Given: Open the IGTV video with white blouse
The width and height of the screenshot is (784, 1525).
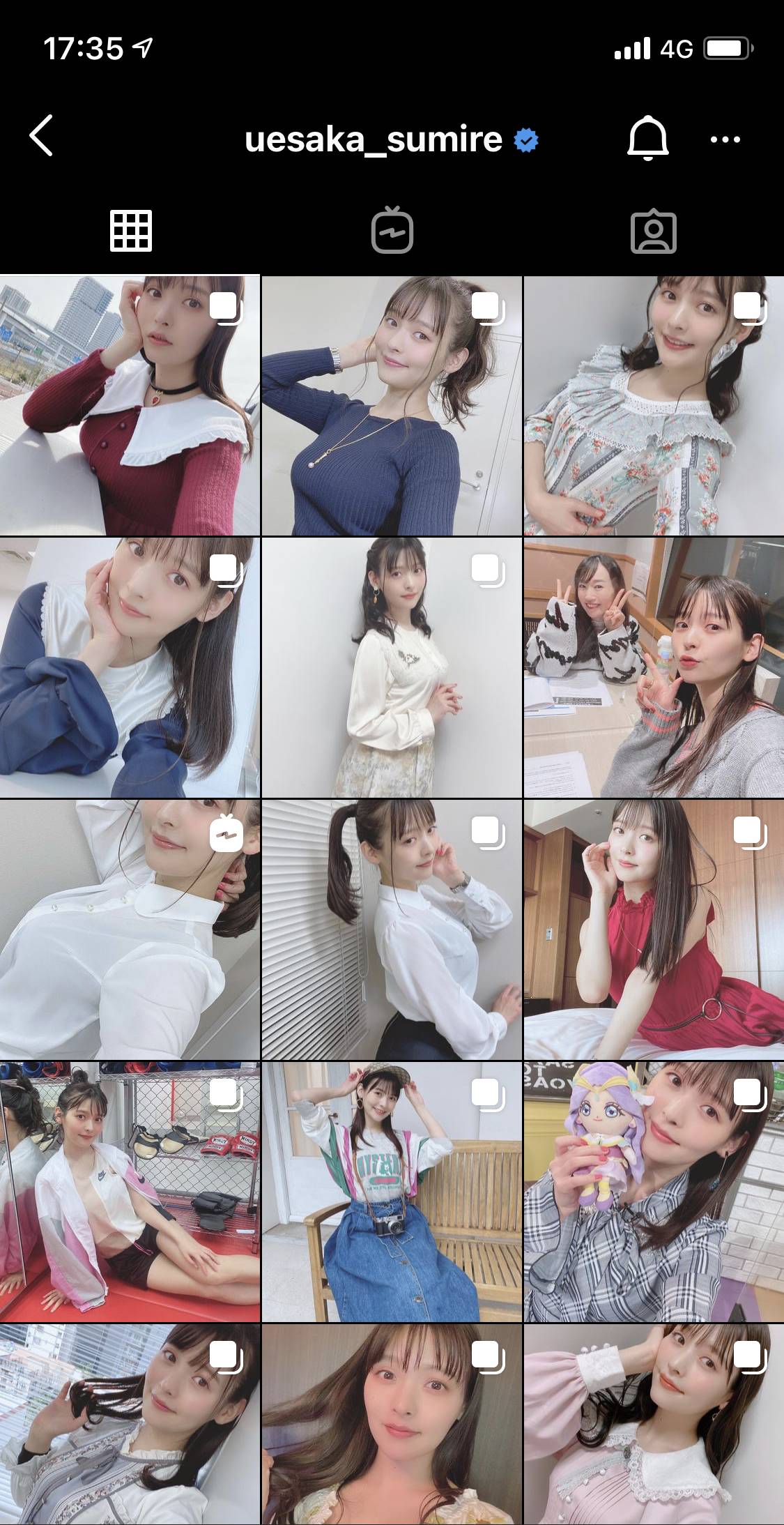Looking at the screenshot, I should click(x=130, y=930).
